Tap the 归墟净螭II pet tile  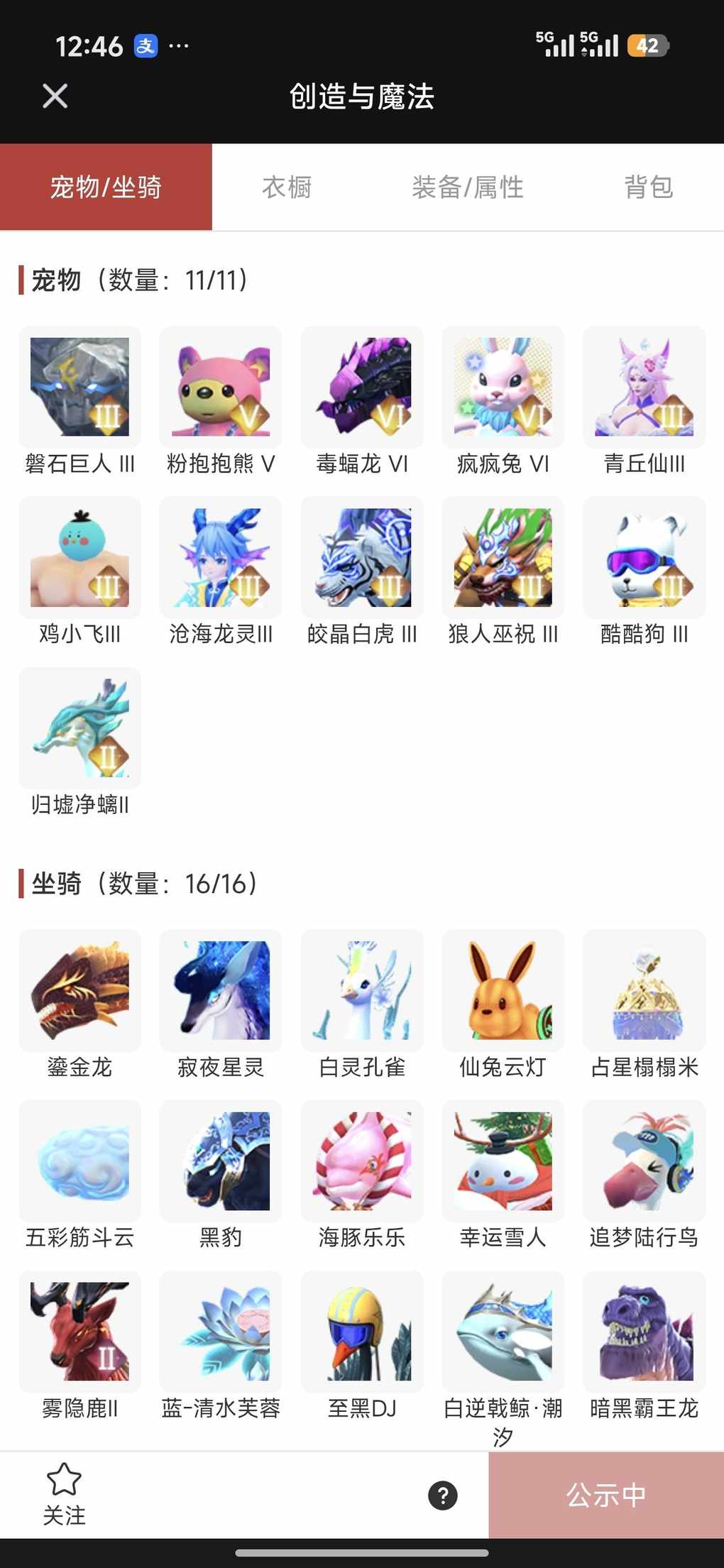(79, 728)
